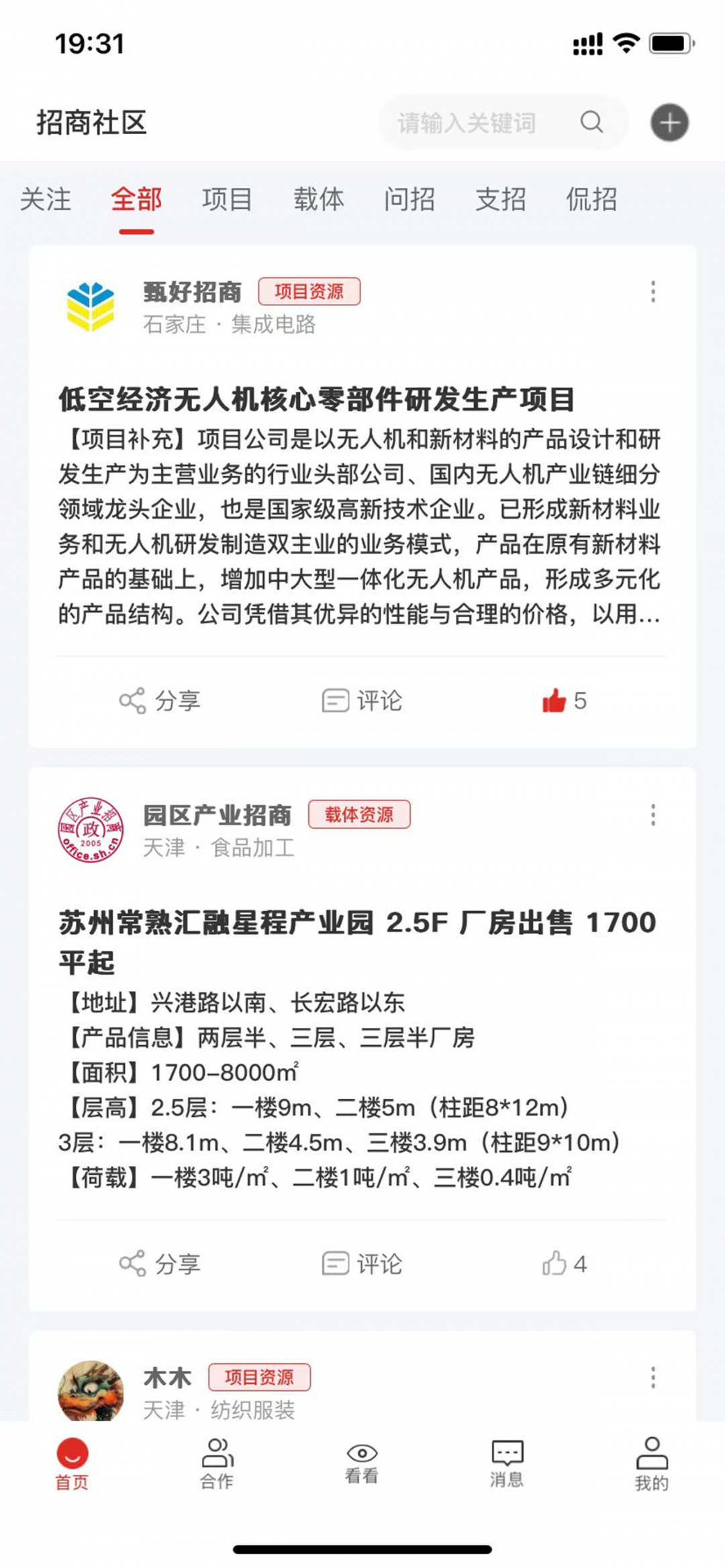Image resolution: width=725 pixels, height=1568 pixels.
Task: Comment on the 甄好招商 post
Action: click(362, 701)
